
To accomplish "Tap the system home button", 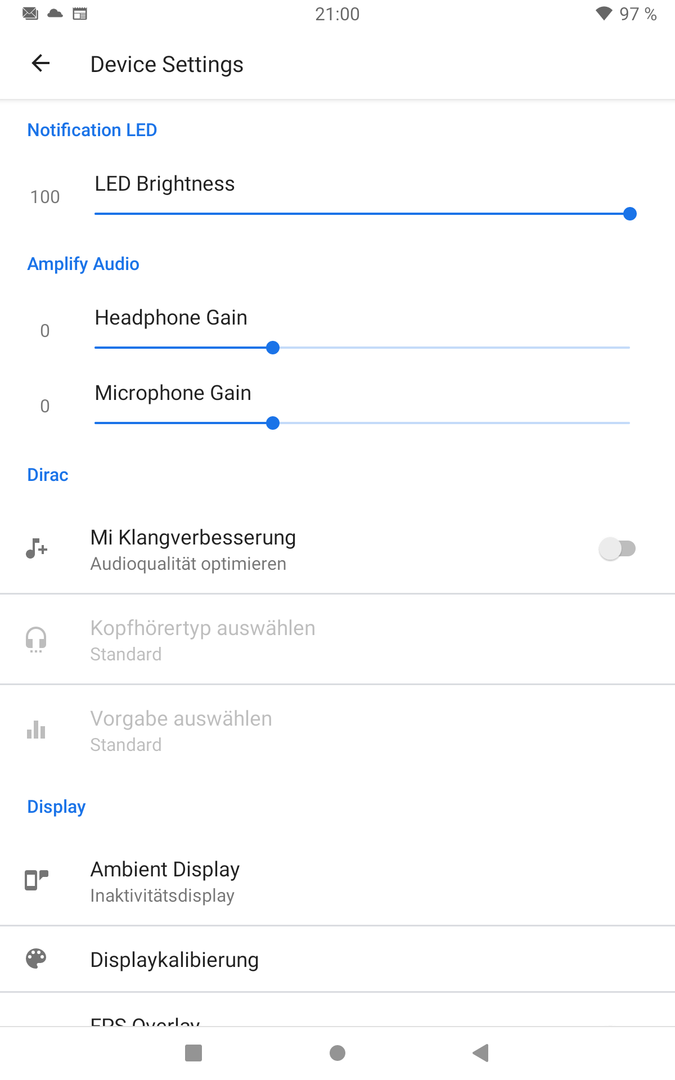I will 338,1052.
